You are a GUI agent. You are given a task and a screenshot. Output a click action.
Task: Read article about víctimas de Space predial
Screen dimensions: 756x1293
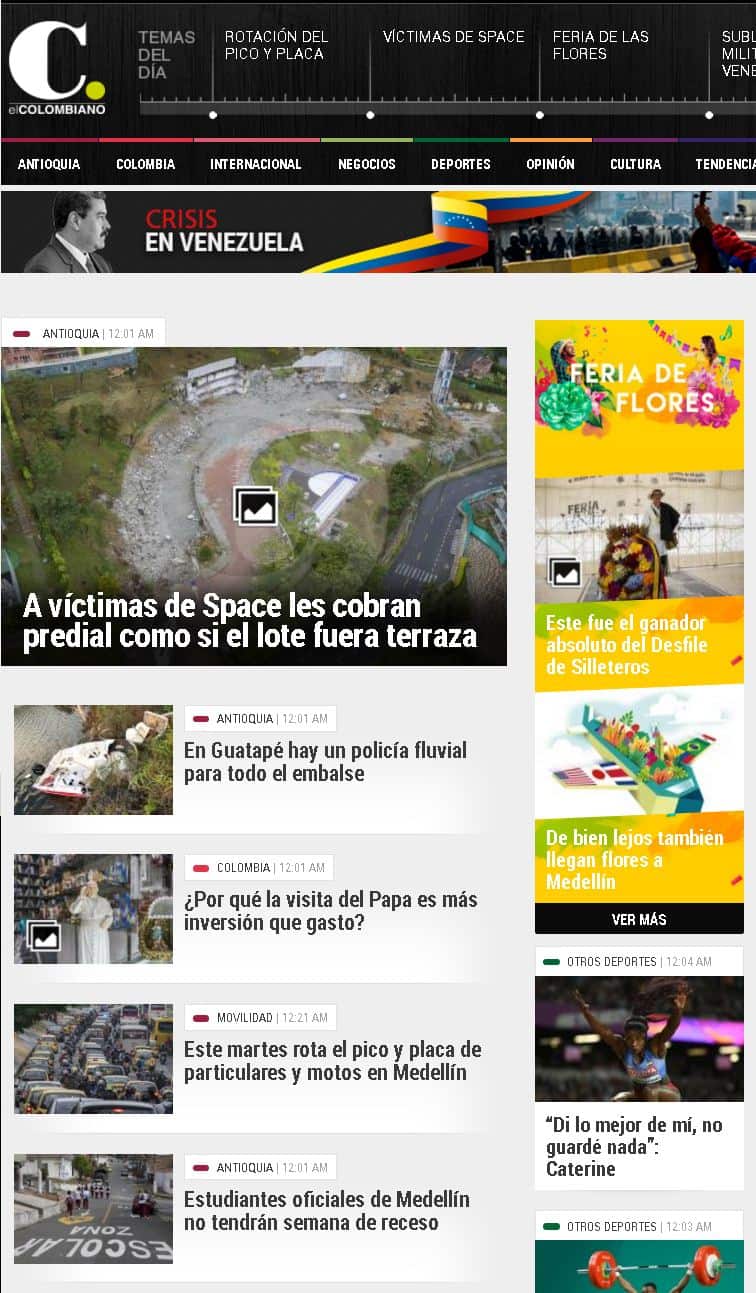click(250, 621)
